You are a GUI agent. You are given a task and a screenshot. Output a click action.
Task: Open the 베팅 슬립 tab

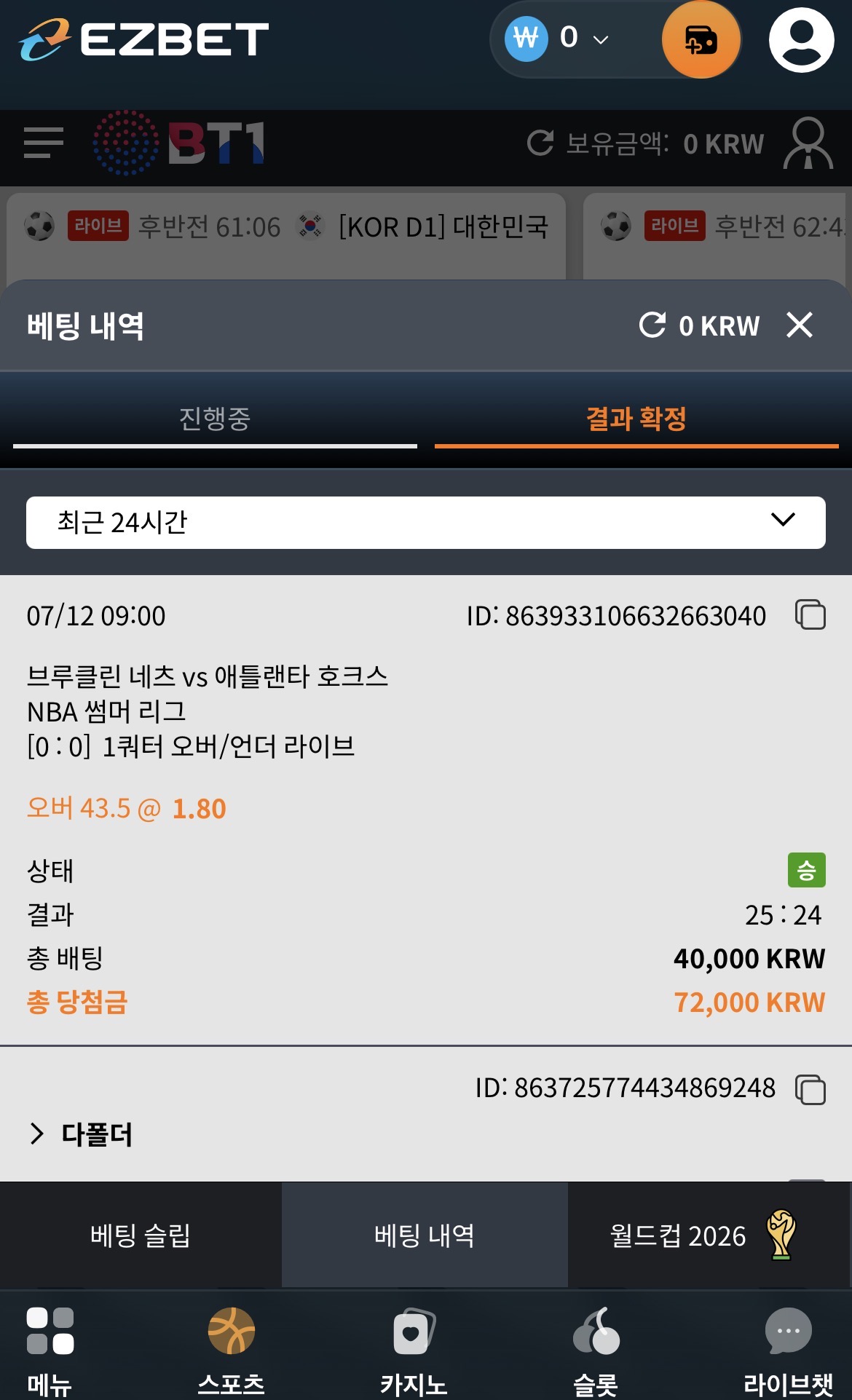141,1235
